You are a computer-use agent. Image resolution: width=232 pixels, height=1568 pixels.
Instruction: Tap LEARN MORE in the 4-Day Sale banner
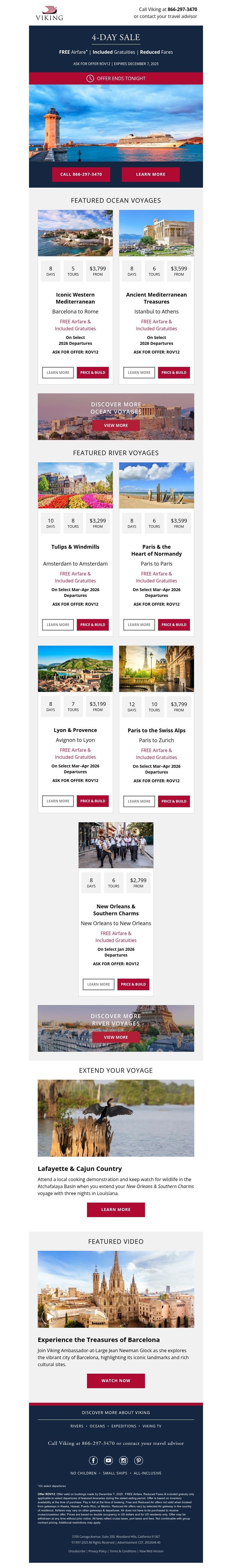[x=150, y=174]
